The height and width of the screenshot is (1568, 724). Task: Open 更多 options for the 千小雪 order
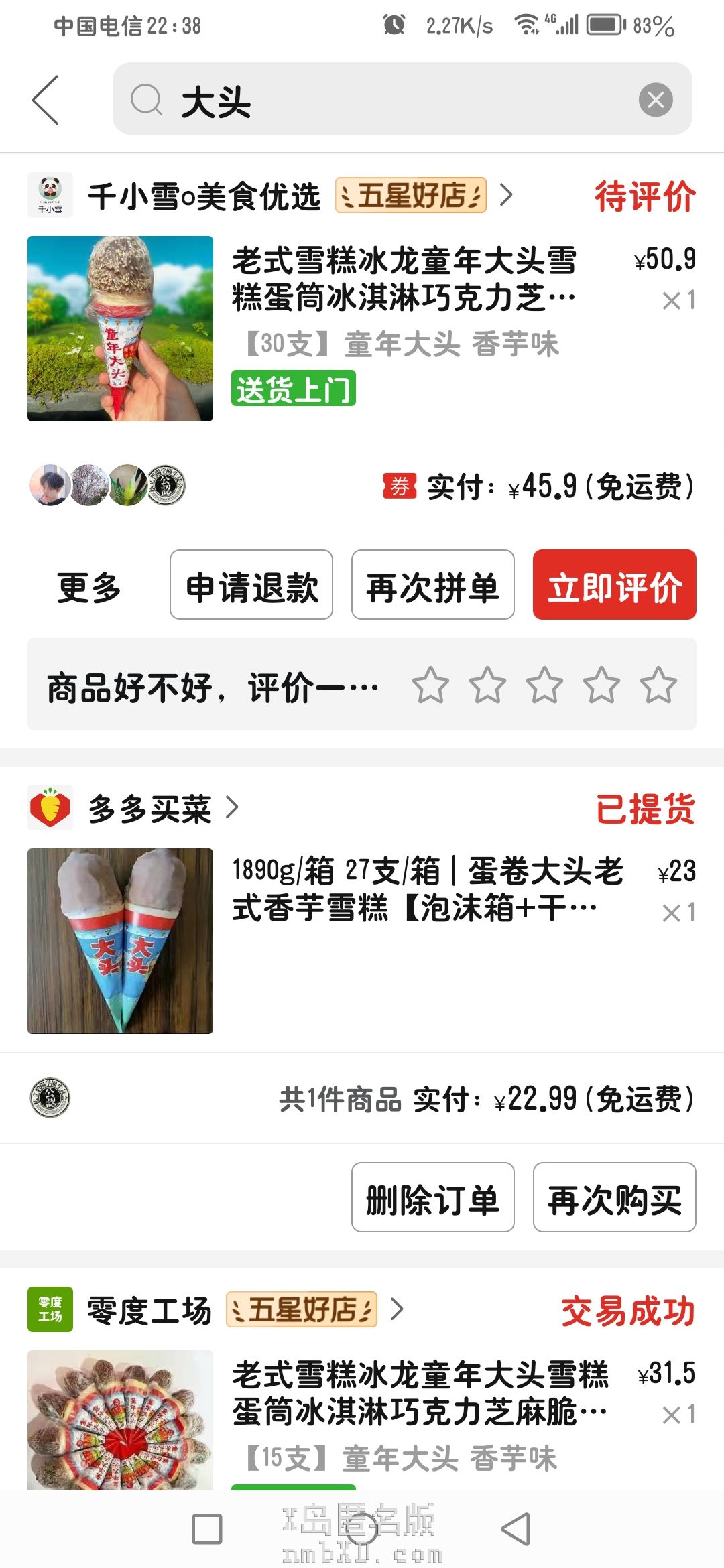88,587
